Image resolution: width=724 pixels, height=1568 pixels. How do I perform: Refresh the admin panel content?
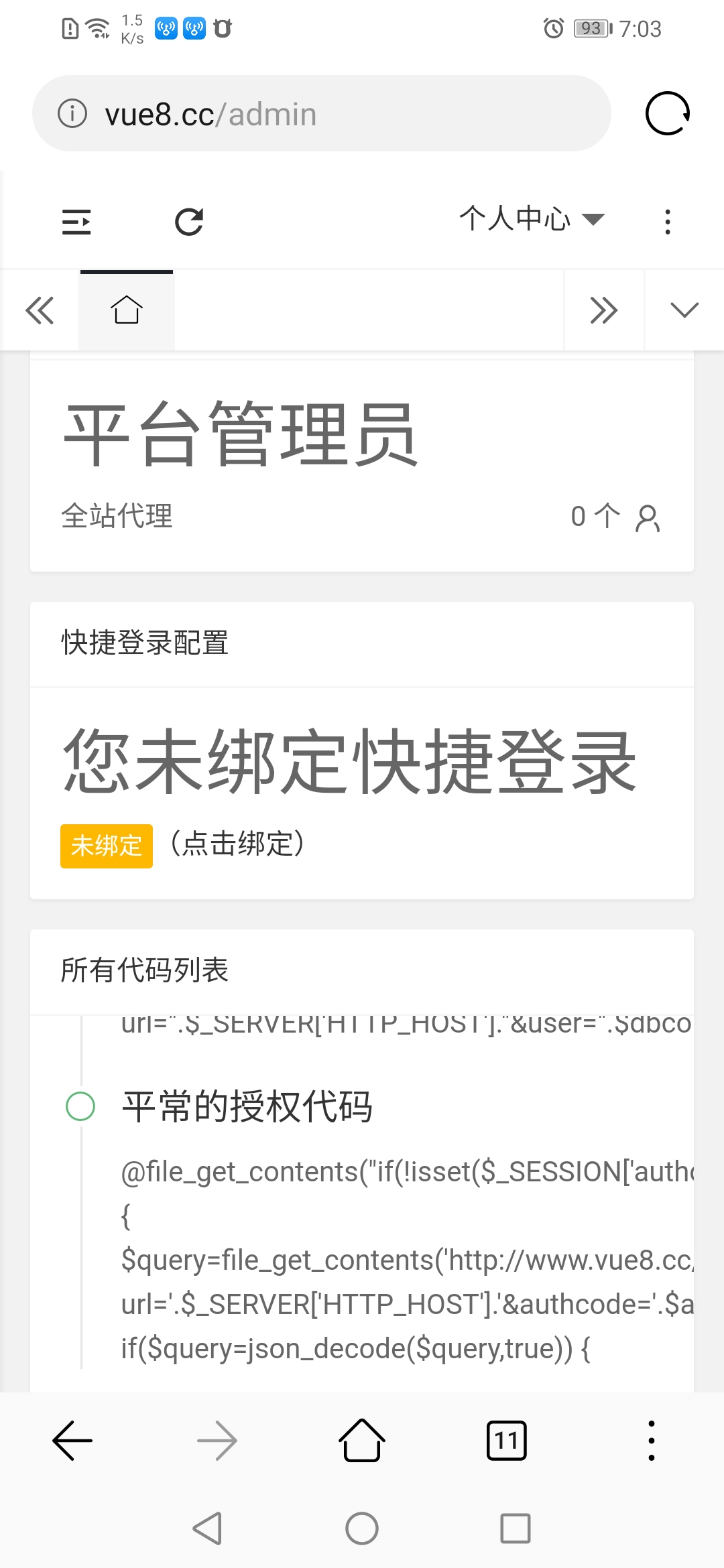189,222
